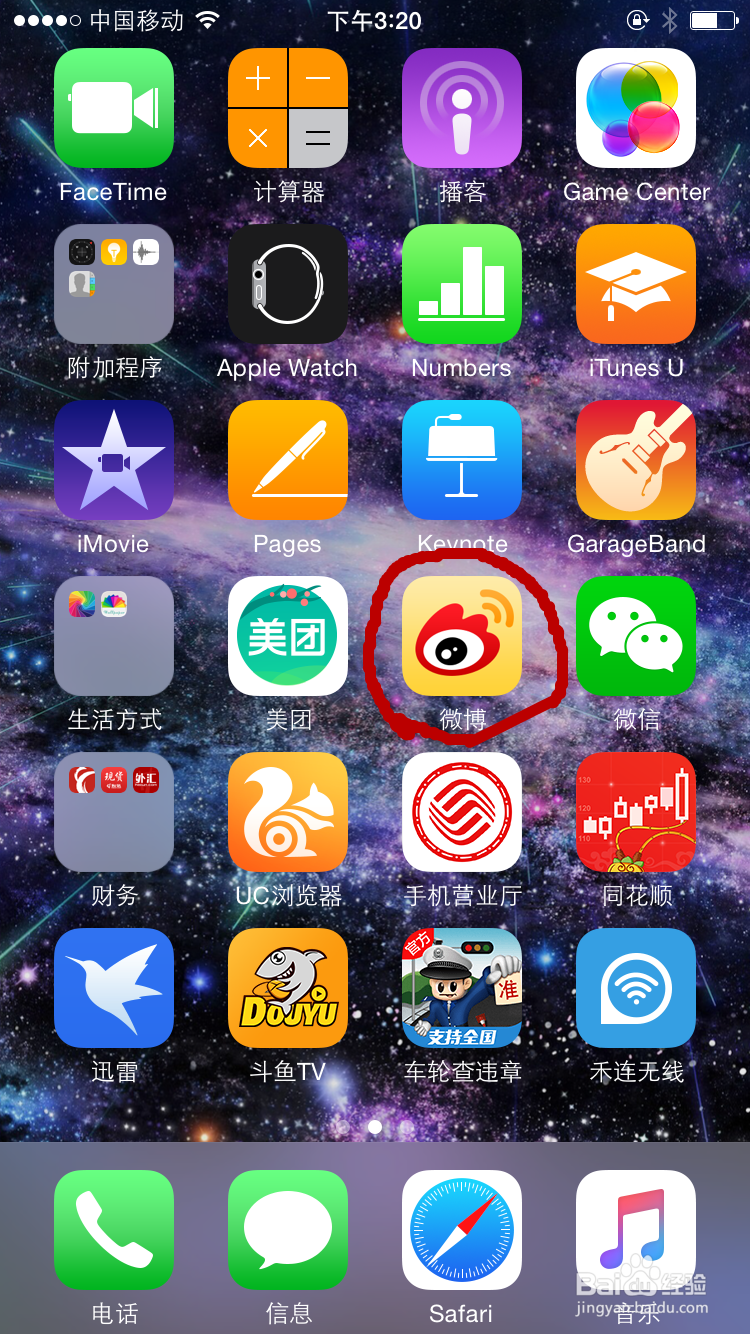Launch WeChat
The width and height of the screenshot is (750, 1334).
635,637
